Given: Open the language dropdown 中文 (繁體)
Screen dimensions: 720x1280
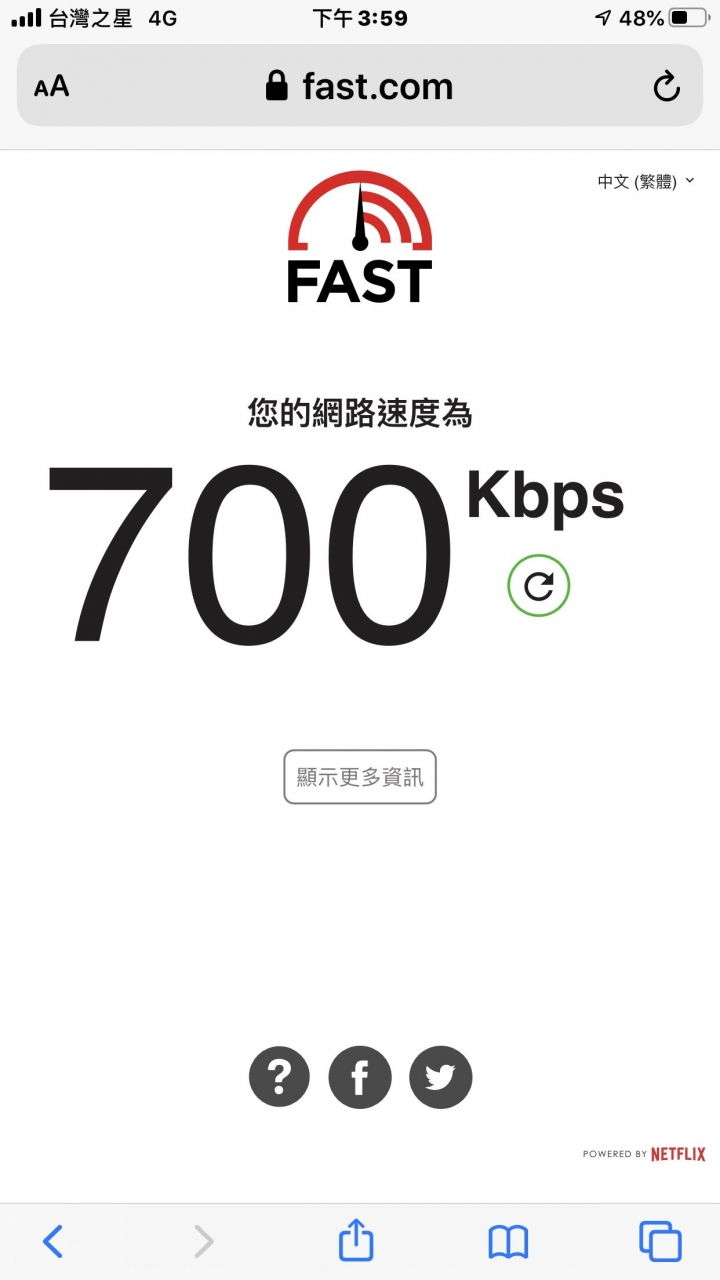Looking at the screenshot, I should coord(645,182).
